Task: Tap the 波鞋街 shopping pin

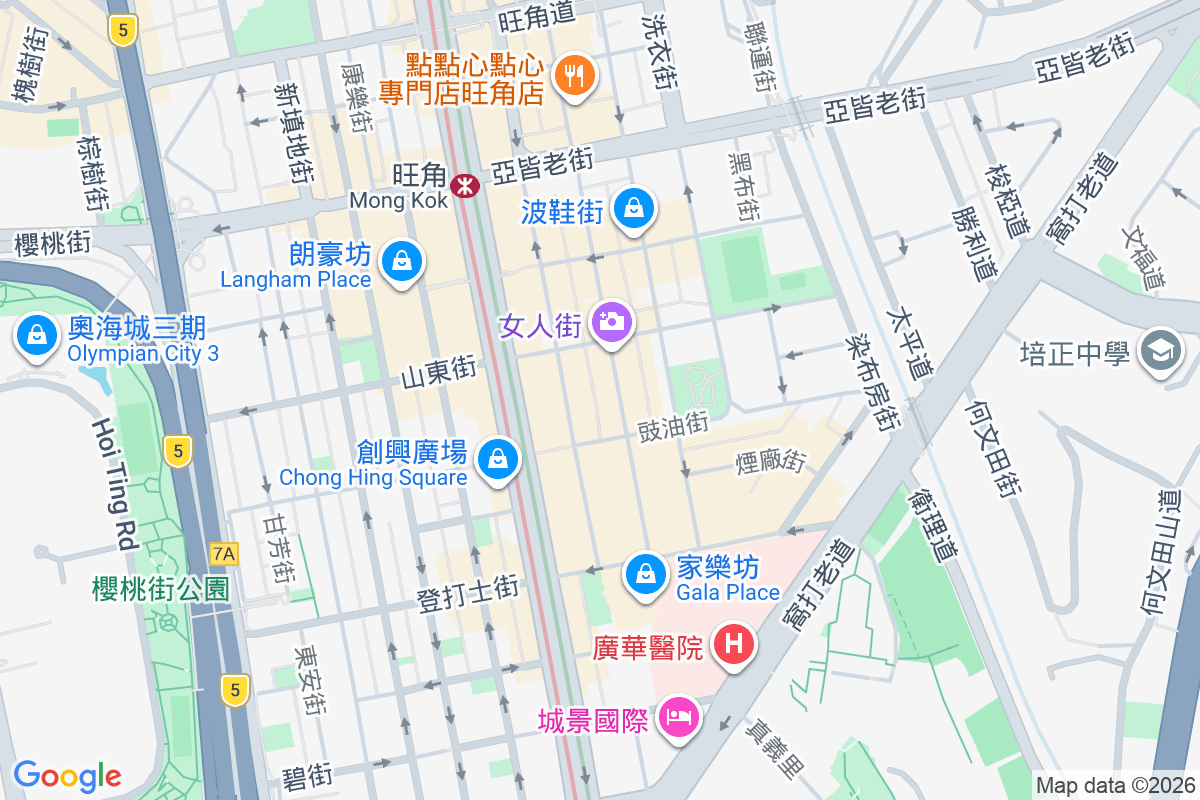Action: pos(634,209)
